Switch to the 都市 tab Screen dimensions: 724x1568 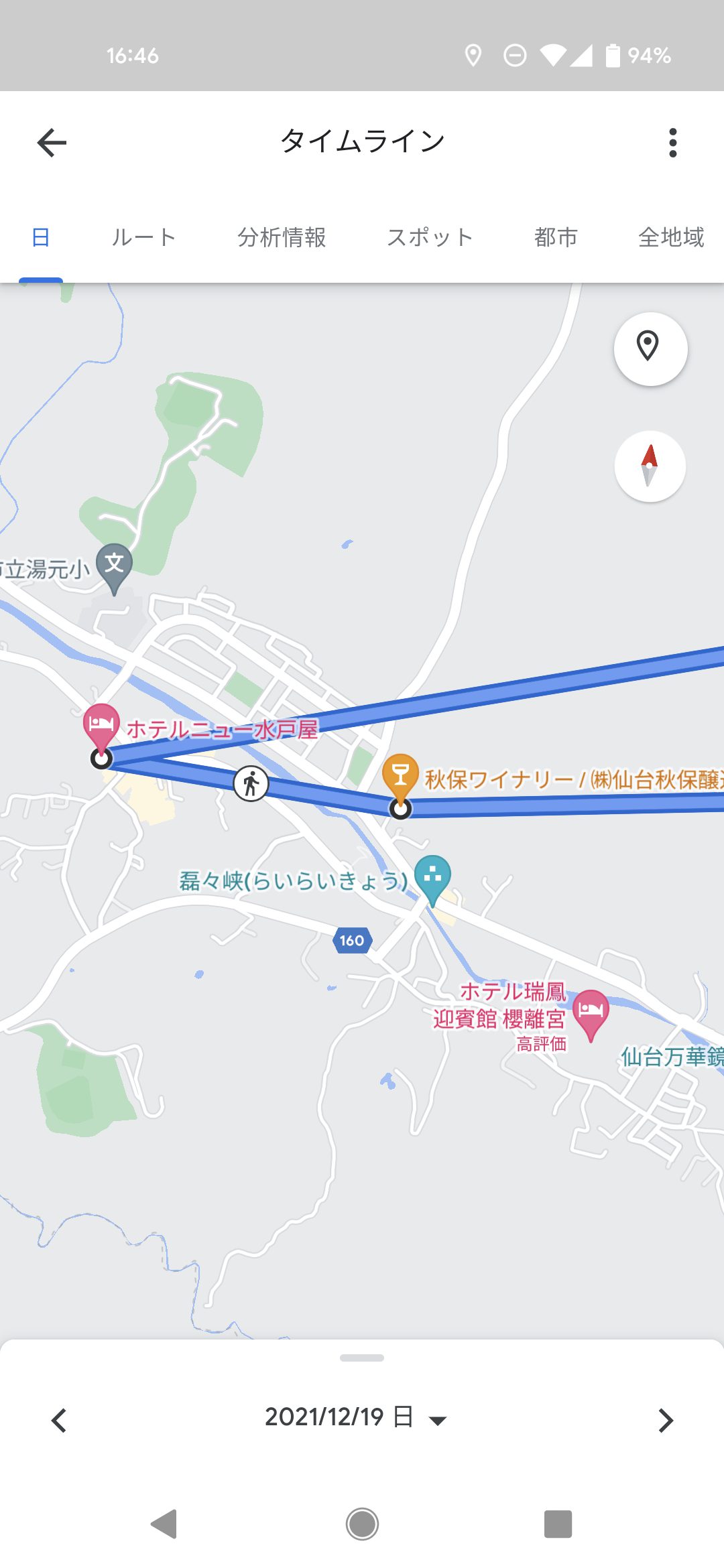click(x=556, y=237)
